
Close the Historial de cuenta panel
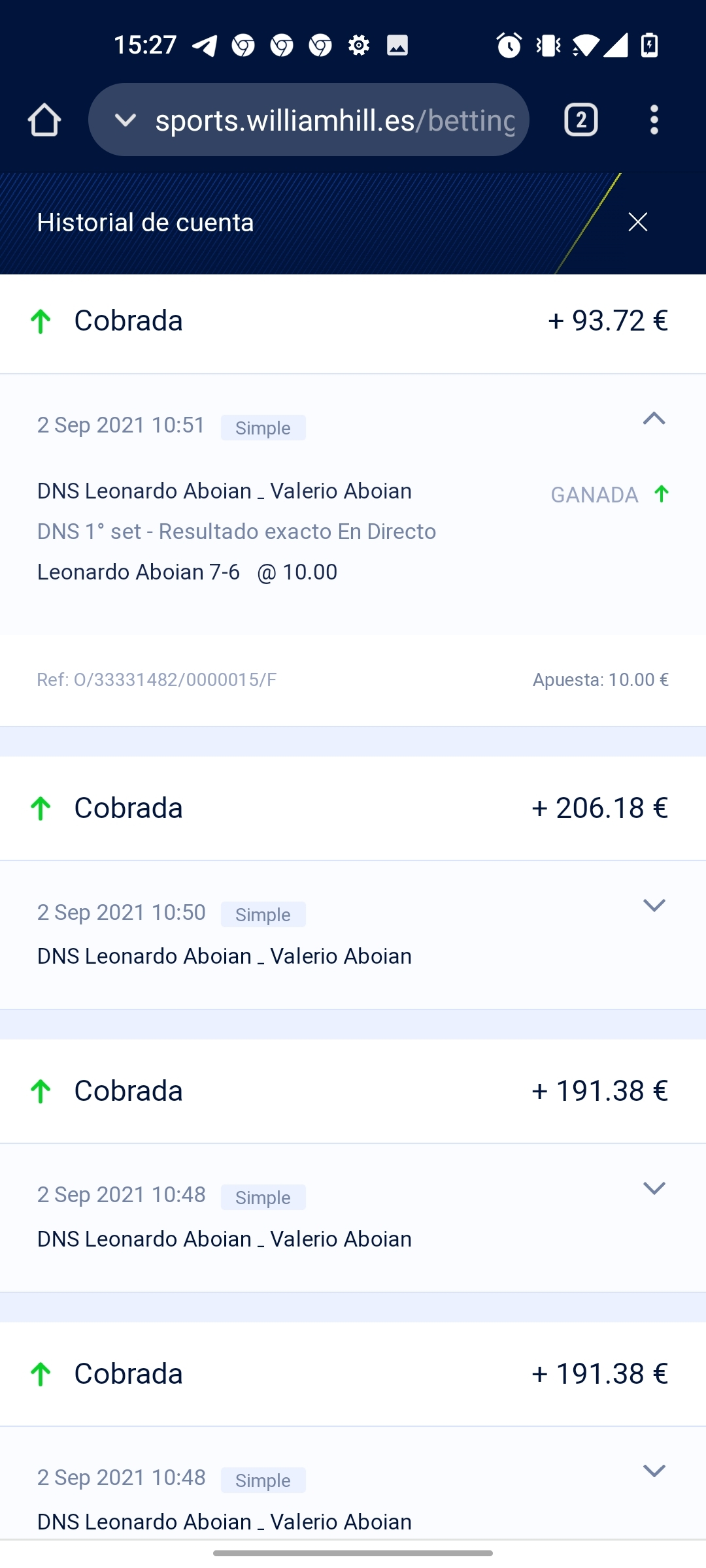point(638,222)
